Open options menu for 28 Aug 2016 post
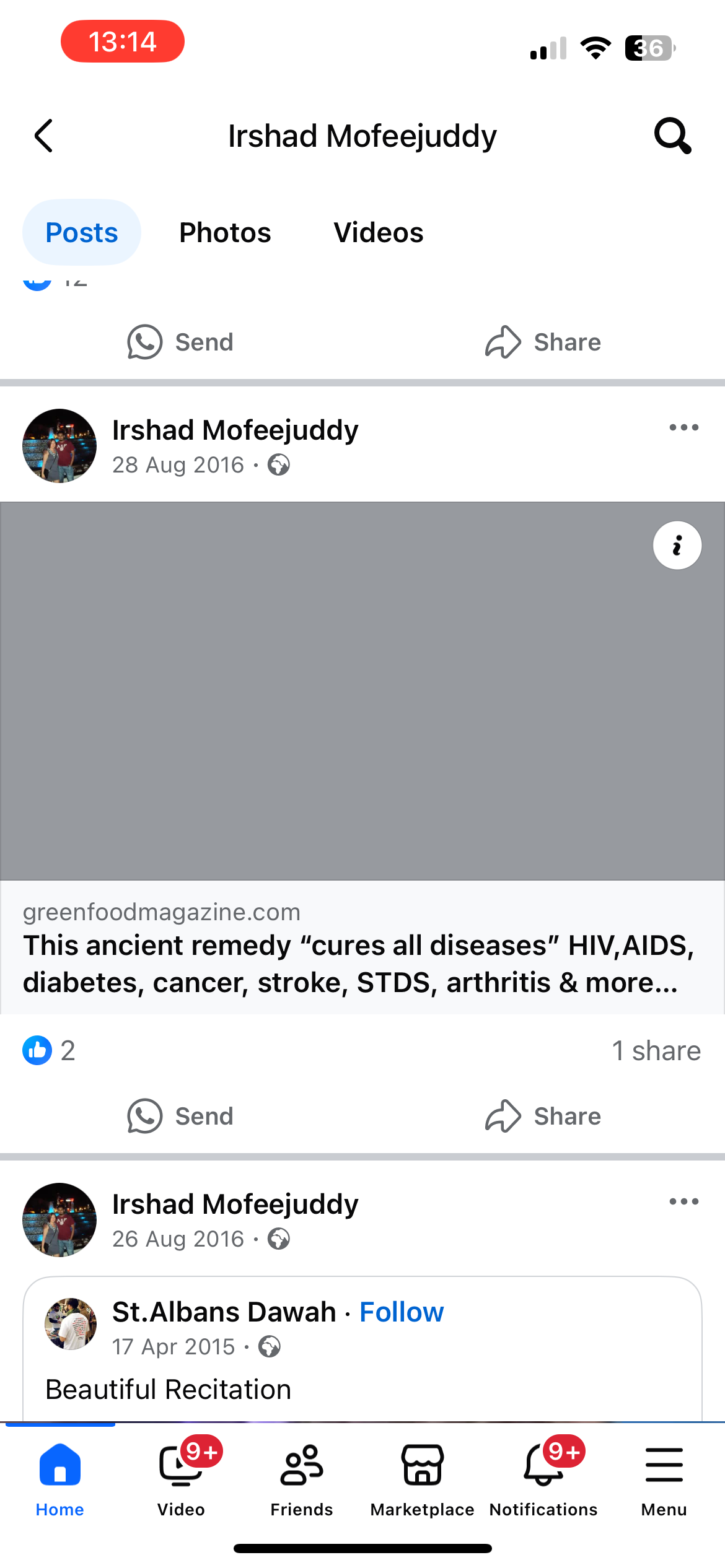Viewport: 725px width, 1568px height. (x=683, y=428)
